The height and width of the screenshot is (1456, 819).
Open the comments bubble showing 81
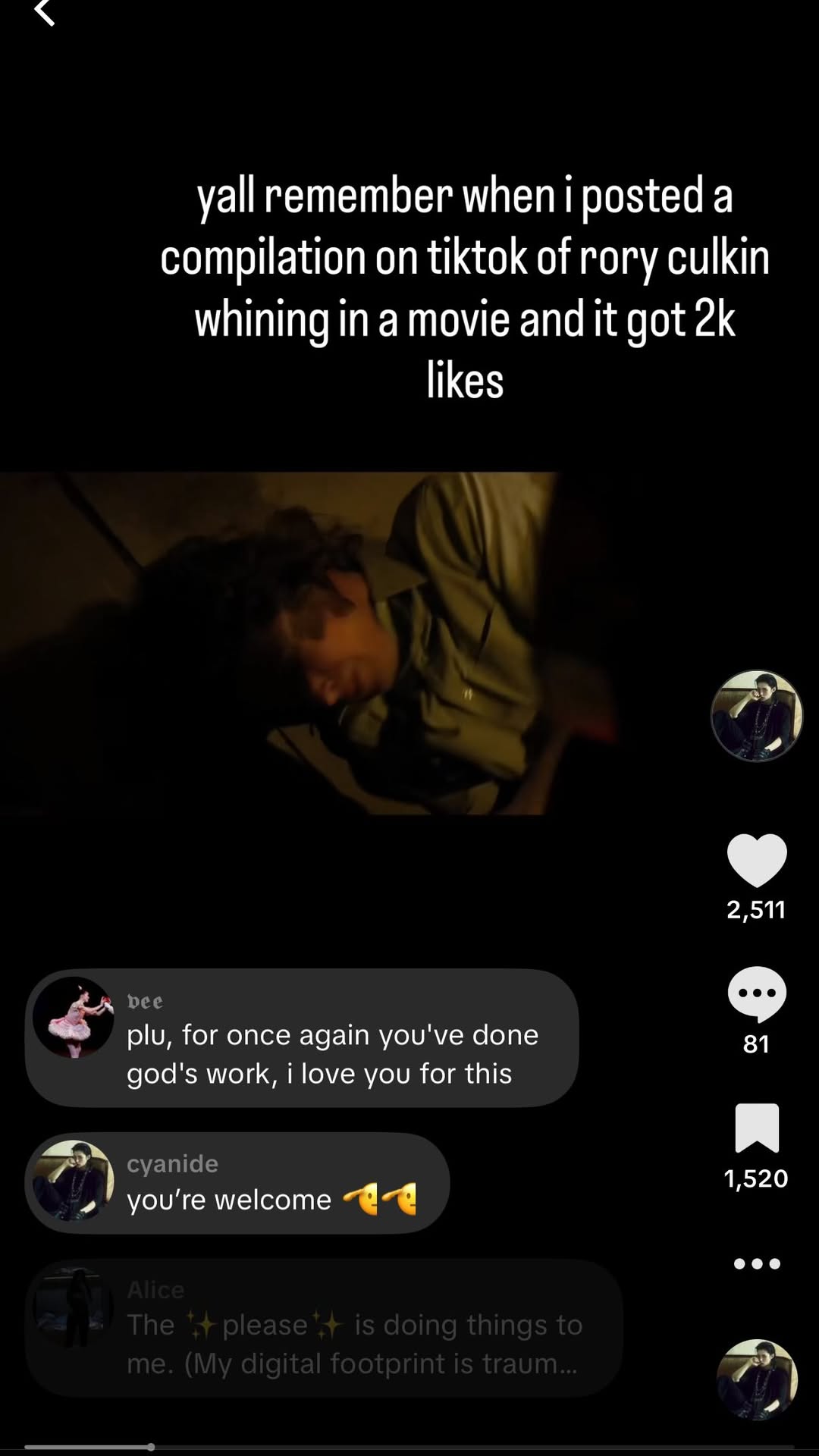click(757, 994)
